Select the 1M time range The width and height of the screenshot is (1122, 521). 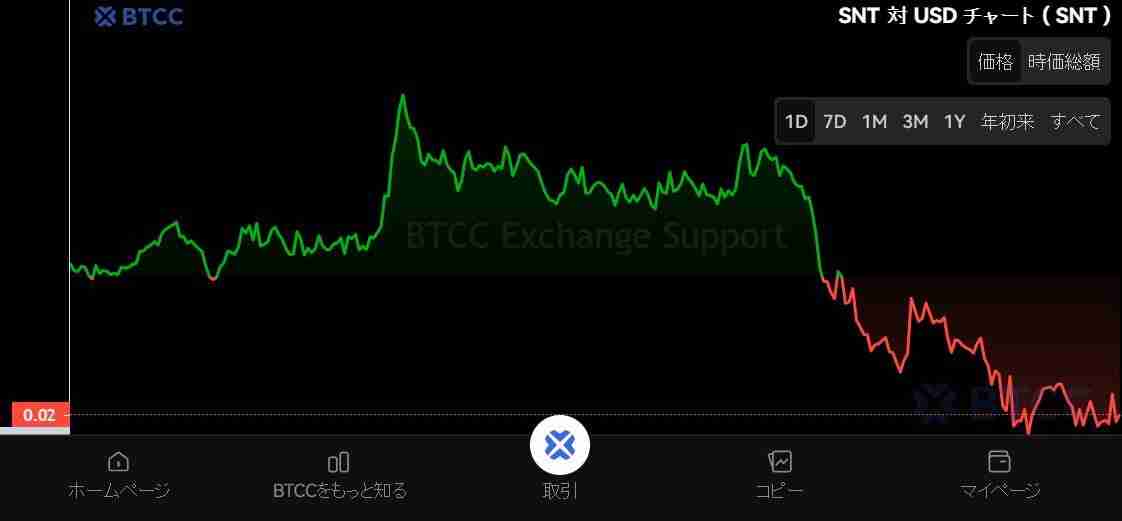(x=875, y=122)
